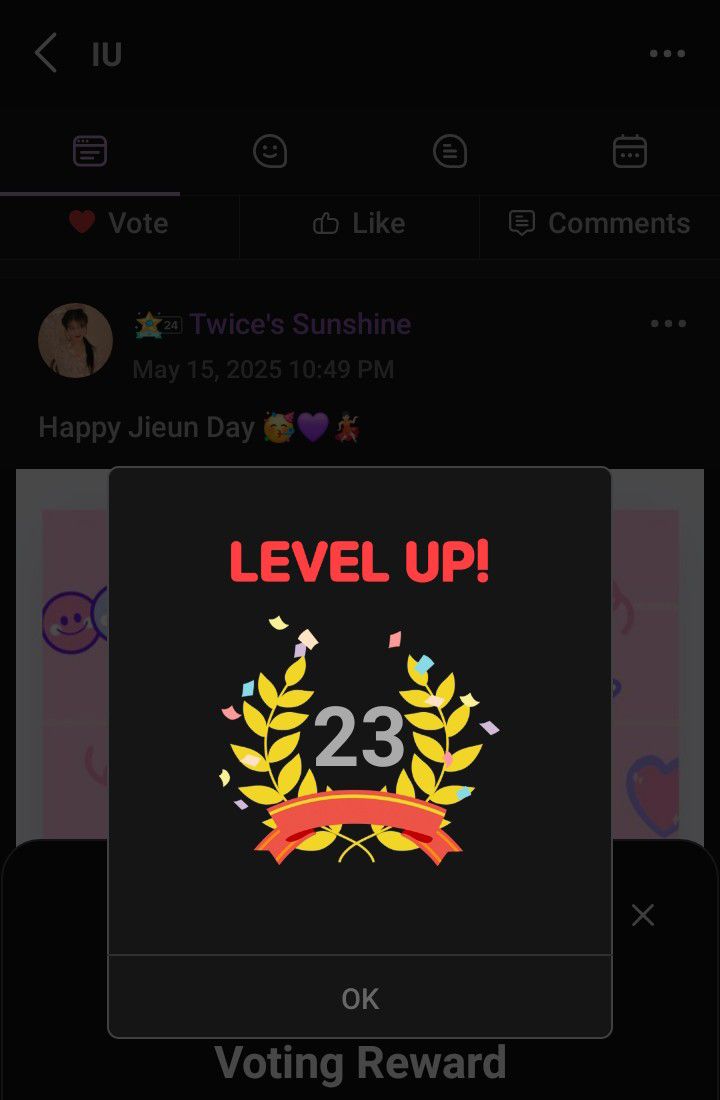Open more options on Twice's Sunshine post

click(x=667, y=324)
